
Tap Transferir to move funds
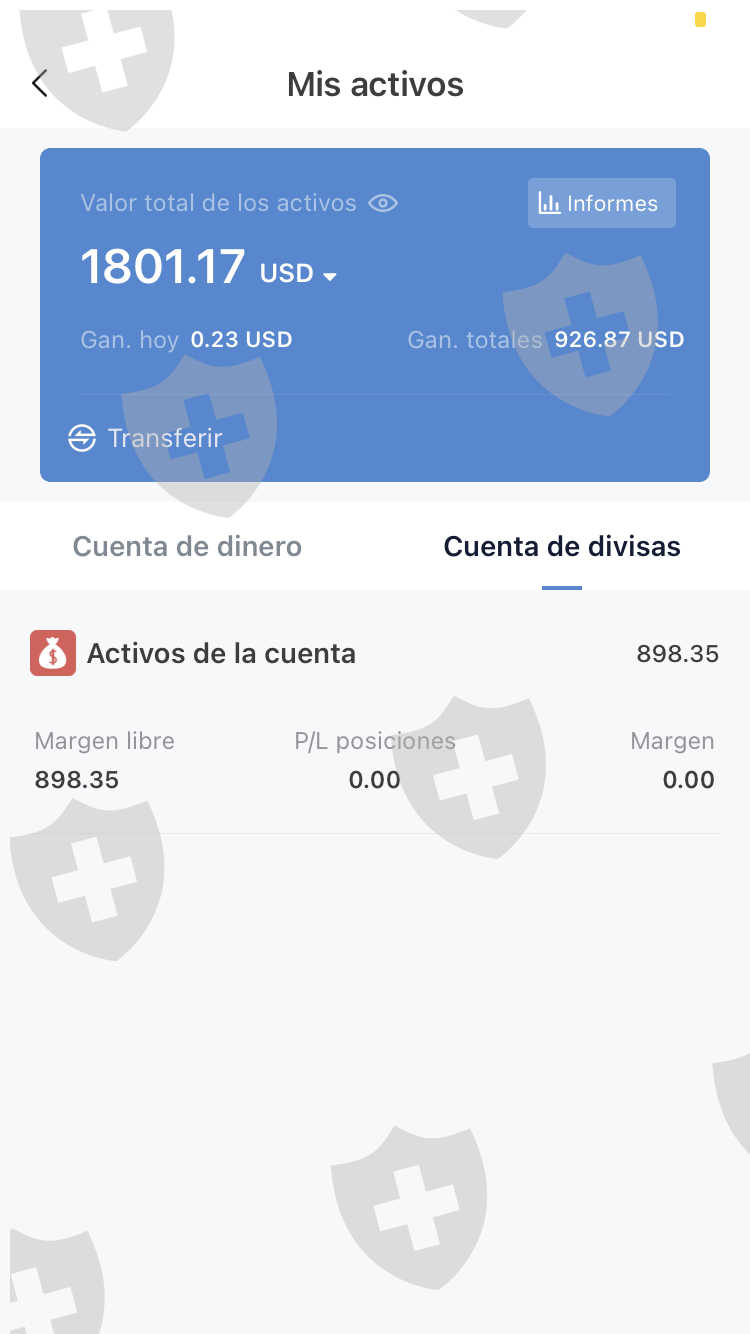[146, 438]
